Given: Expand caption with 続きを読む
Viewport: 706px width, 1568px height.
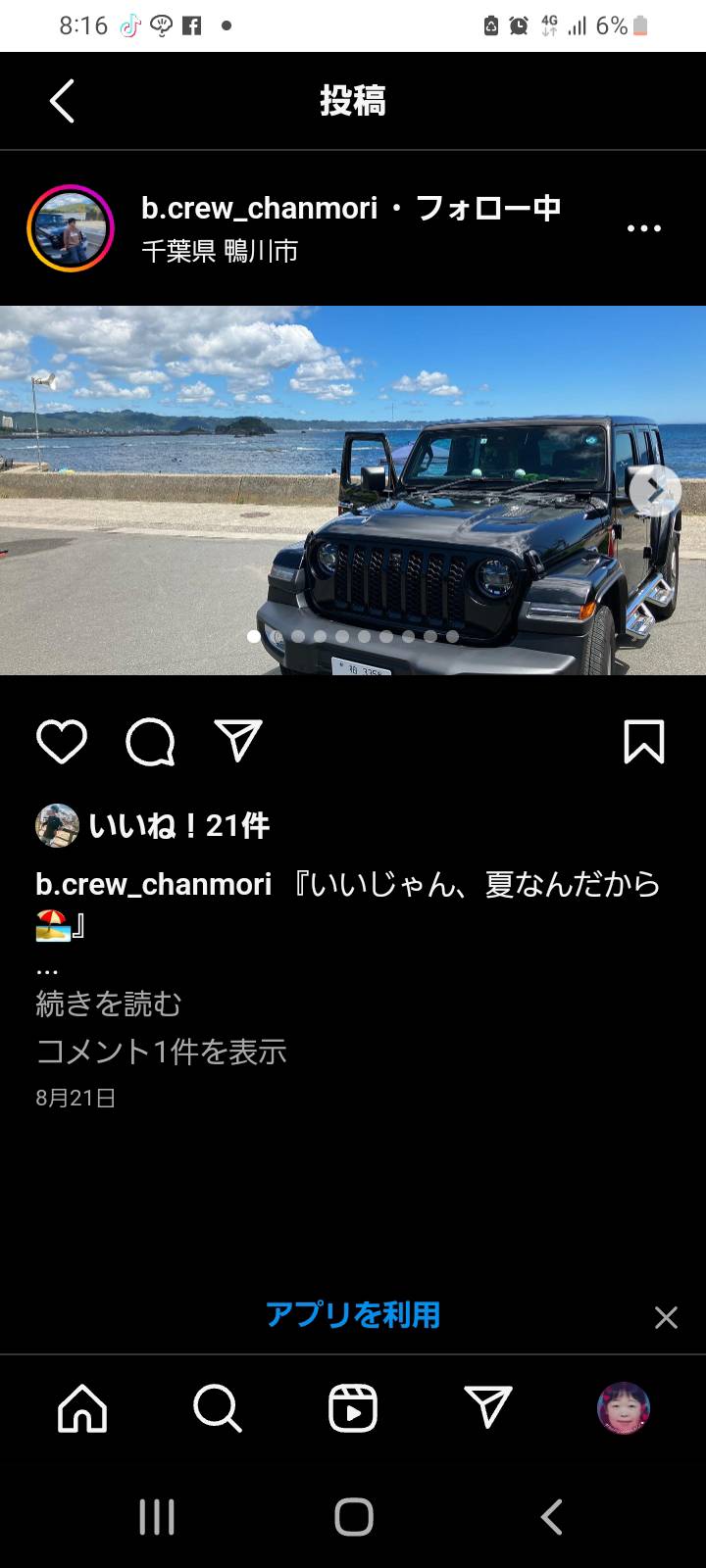Looking at the screenshot, I should [109, 1004].
